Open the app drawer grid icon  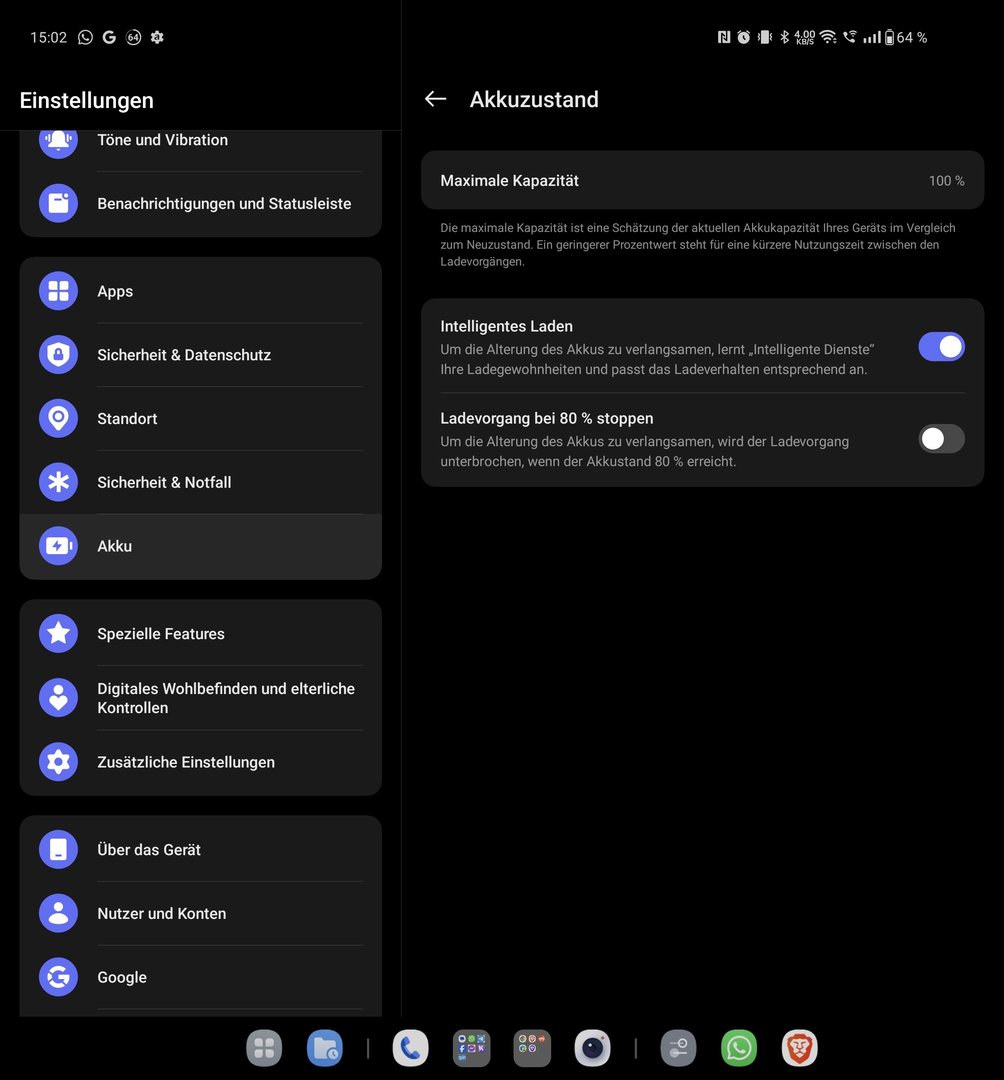(264, 1048)
